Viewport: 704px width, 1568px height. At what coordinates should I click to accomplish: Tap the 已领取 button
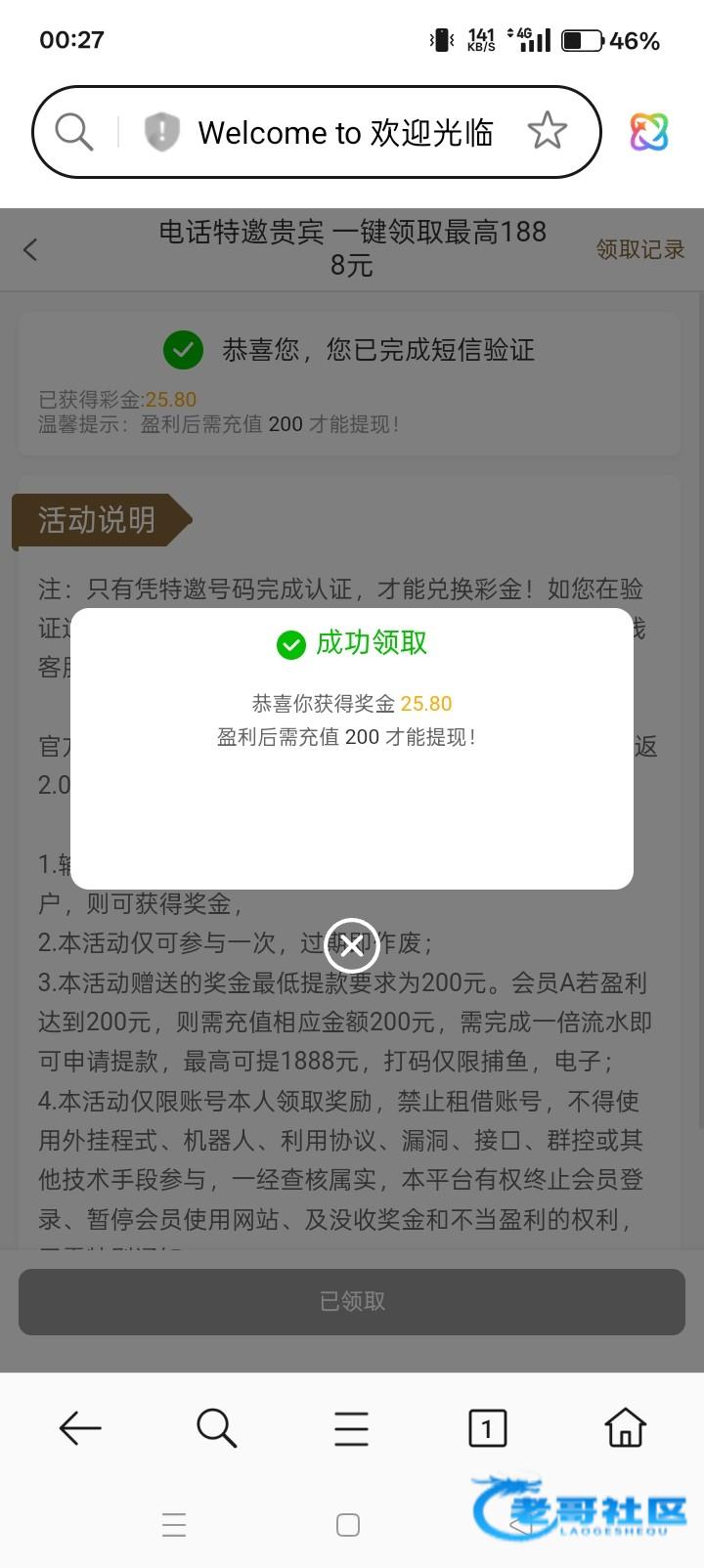[x=351, y=1301]
